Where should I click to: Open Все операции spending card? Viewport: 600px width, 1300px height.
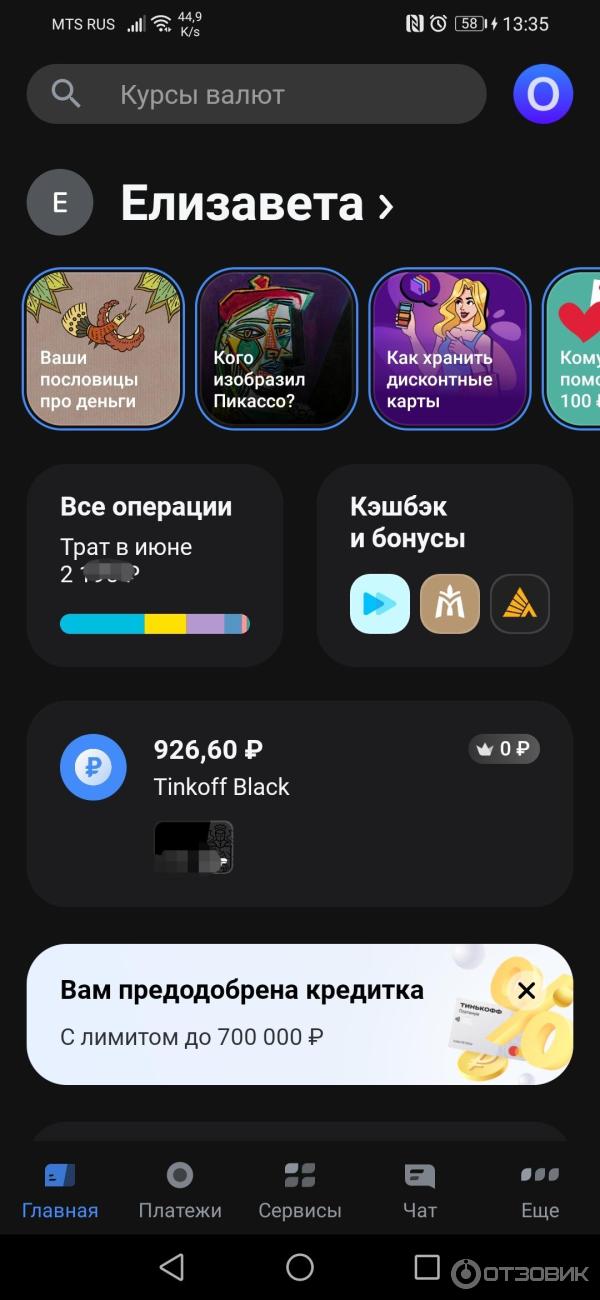155,565
